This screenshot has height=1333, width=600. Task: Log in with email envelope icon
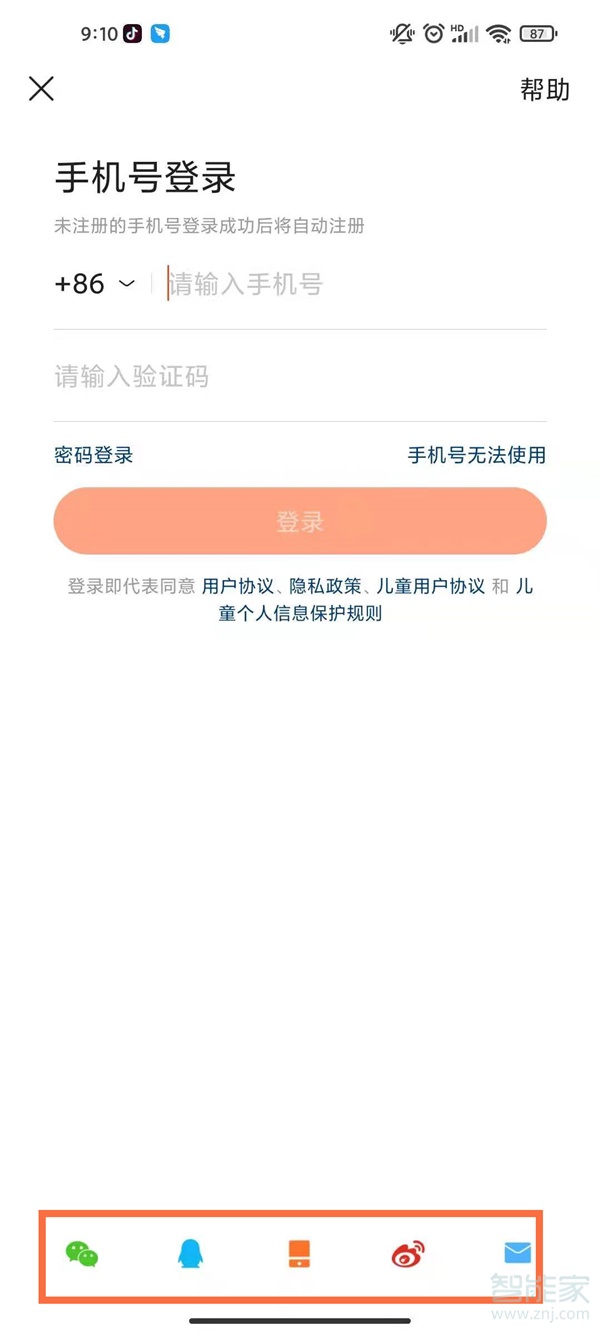coord(517,1252)
